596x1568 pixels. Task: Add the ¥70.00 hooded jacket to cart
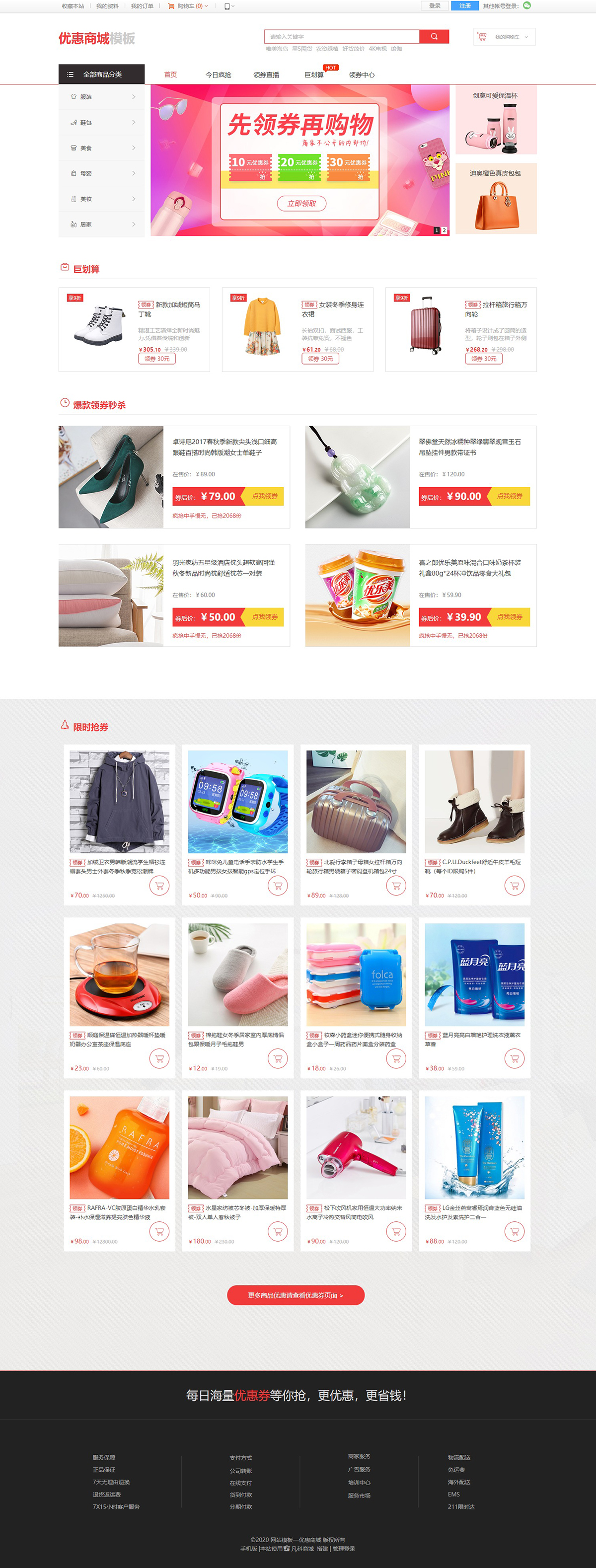point(159,886)
